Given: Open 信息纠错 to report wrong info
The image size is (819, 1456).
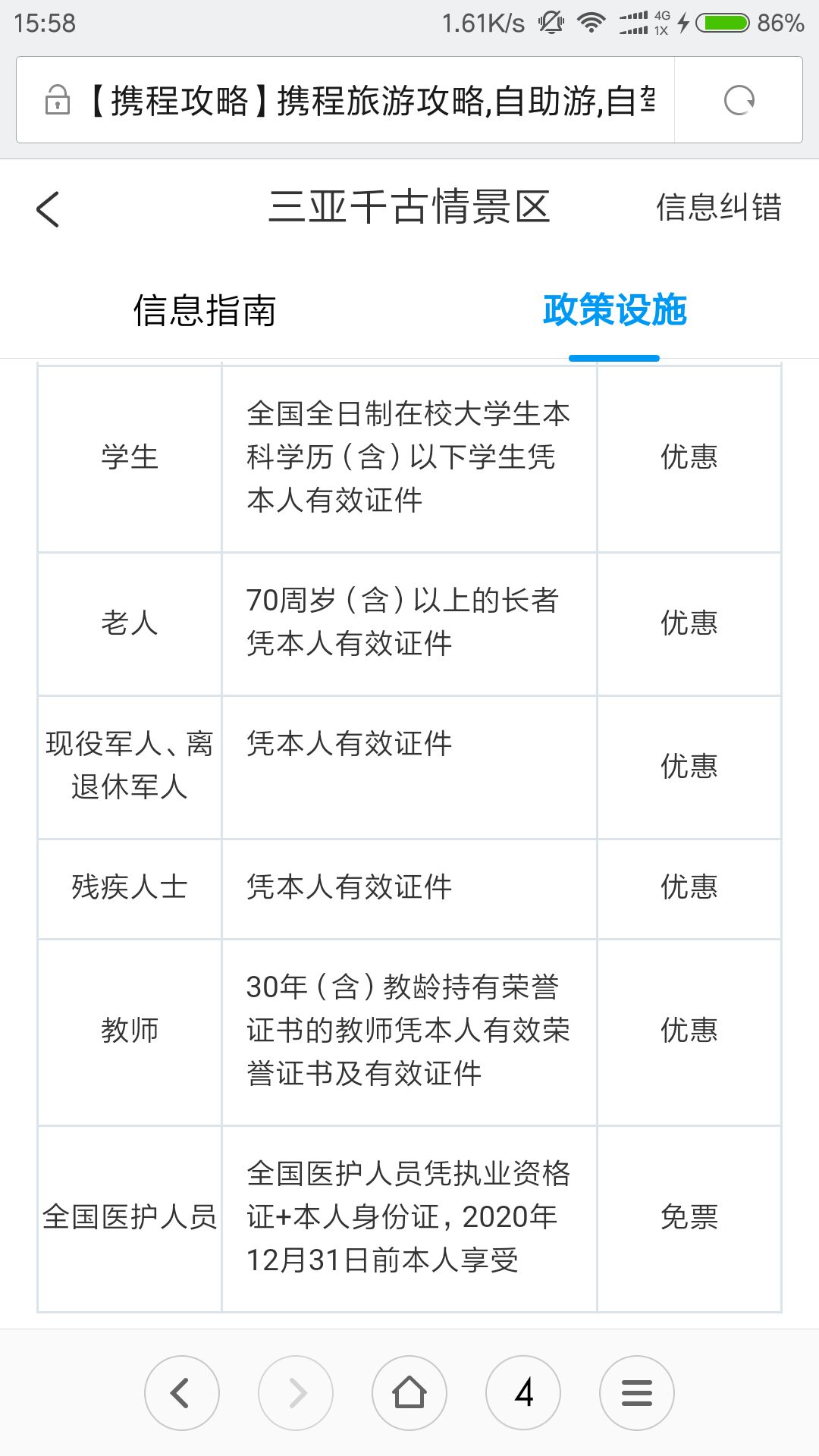Looking at the screenshot, I should tap(718, 208).
